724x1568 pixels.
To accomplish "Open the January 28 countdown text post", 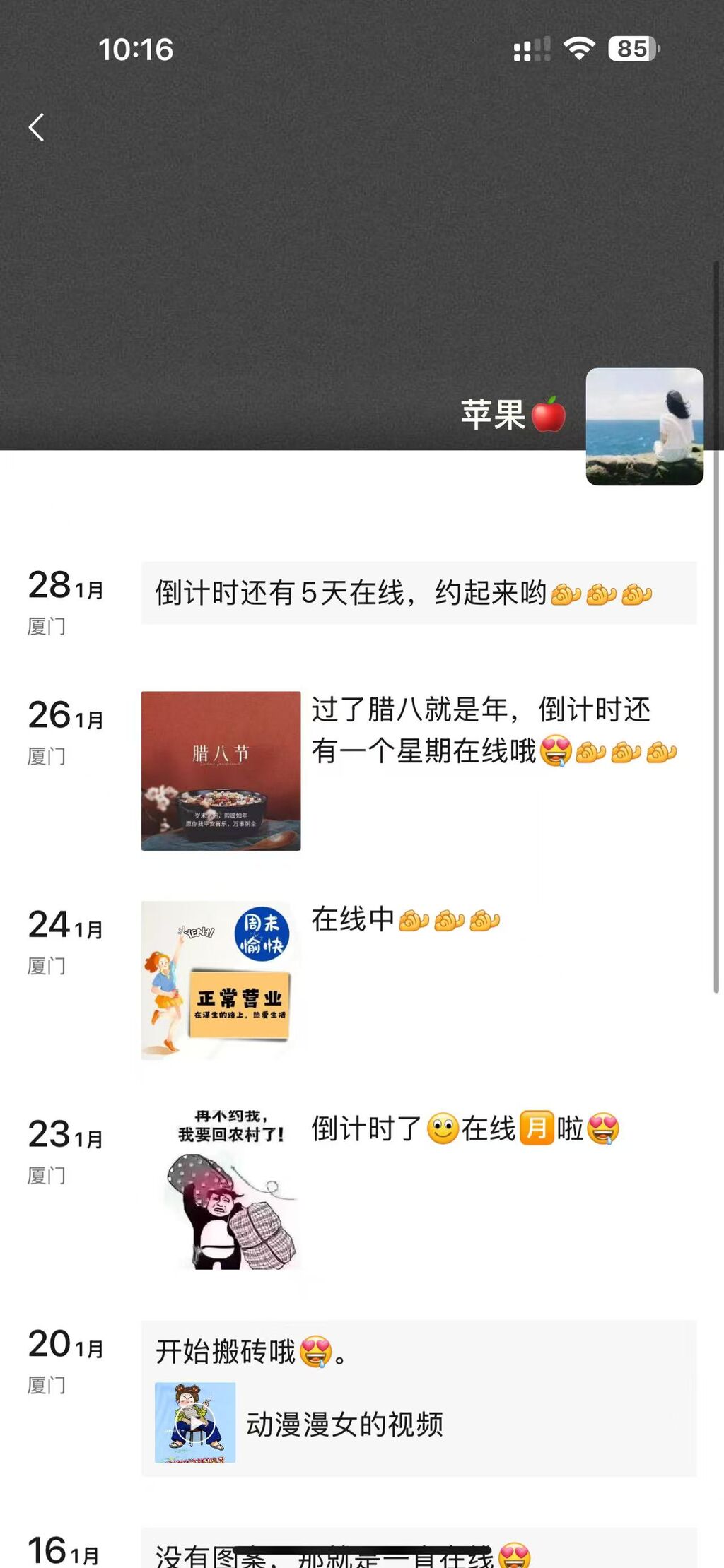I will 419,593.
